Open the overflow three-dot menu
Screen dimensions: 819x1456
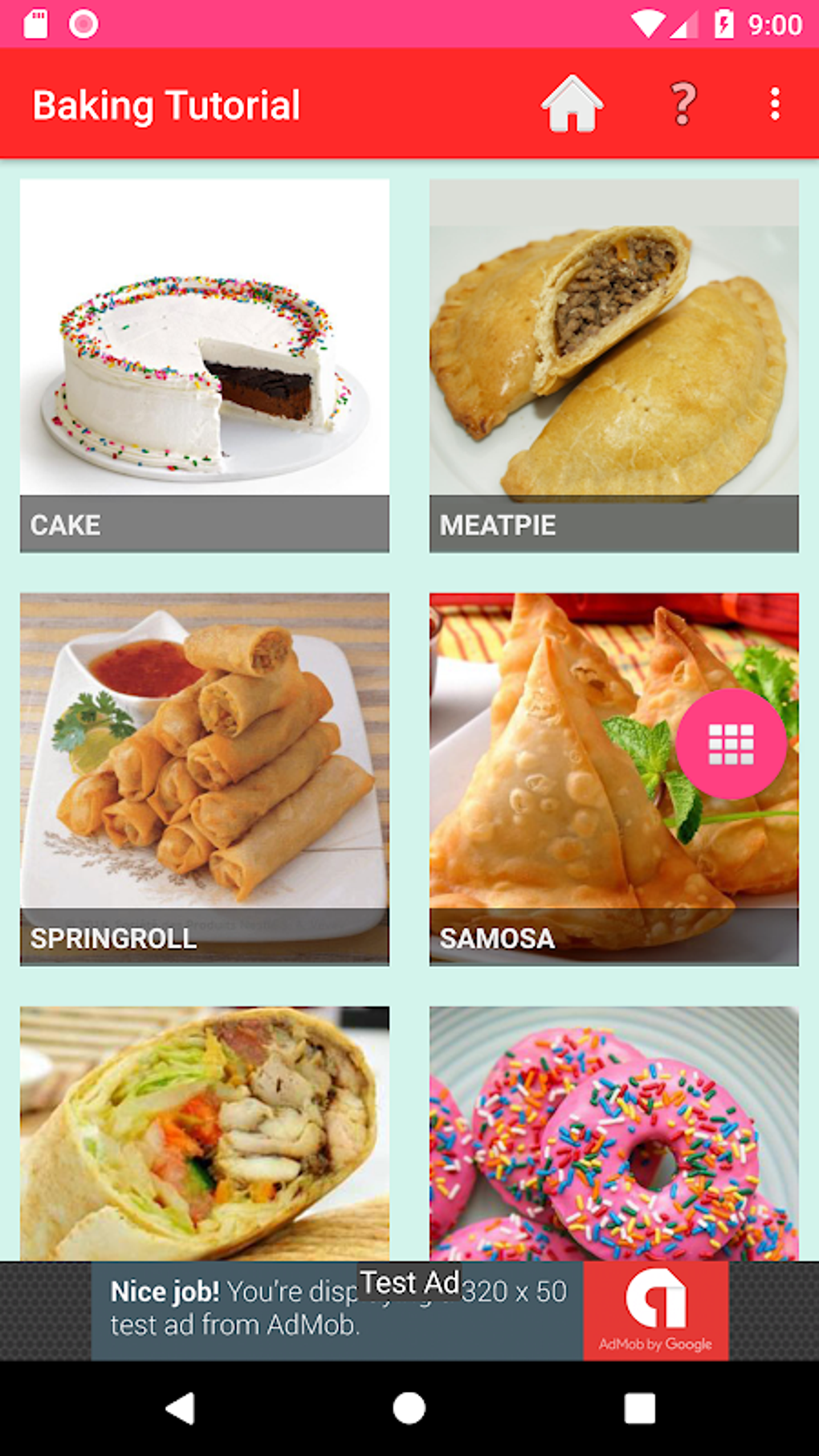[x=773, y=103]
